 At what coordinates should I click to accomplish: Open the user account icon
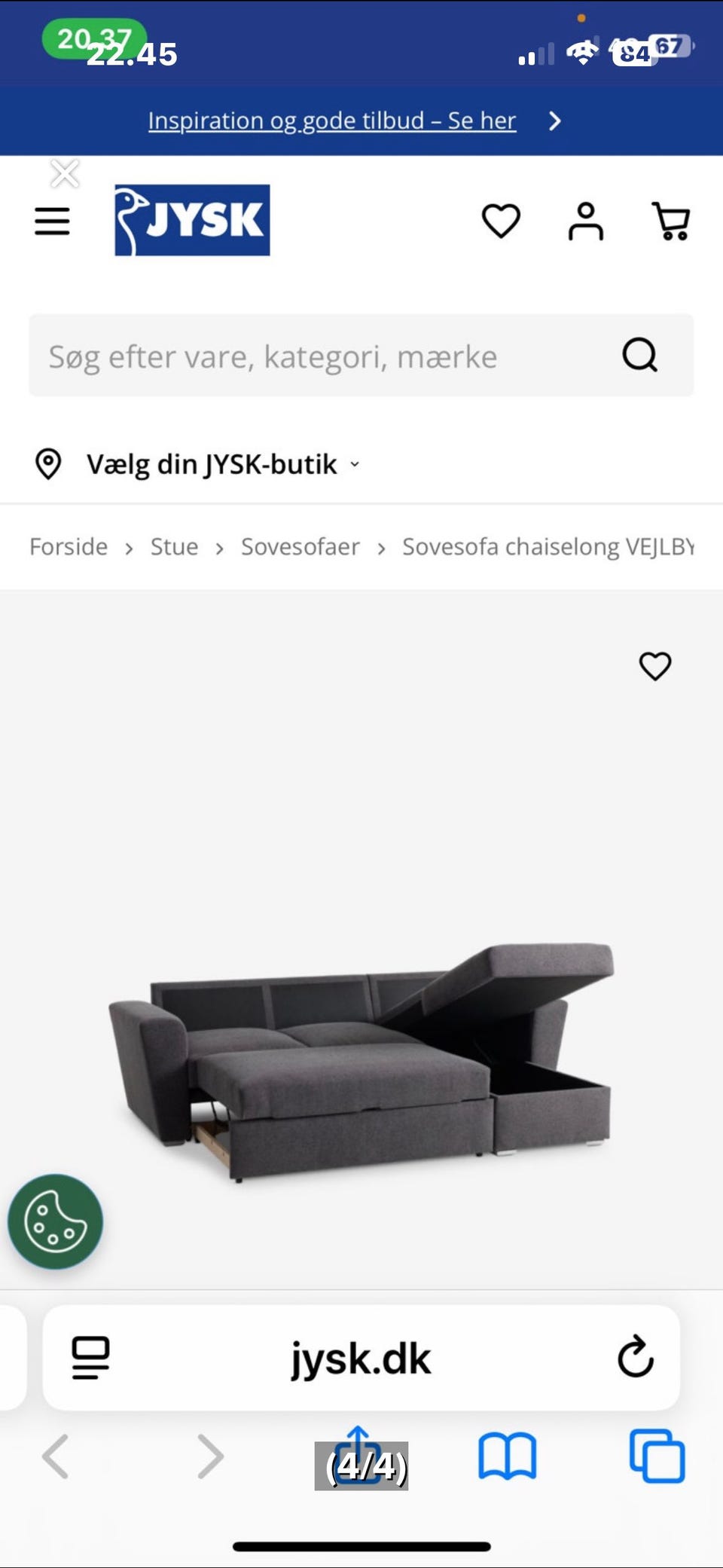click(587, 221)
